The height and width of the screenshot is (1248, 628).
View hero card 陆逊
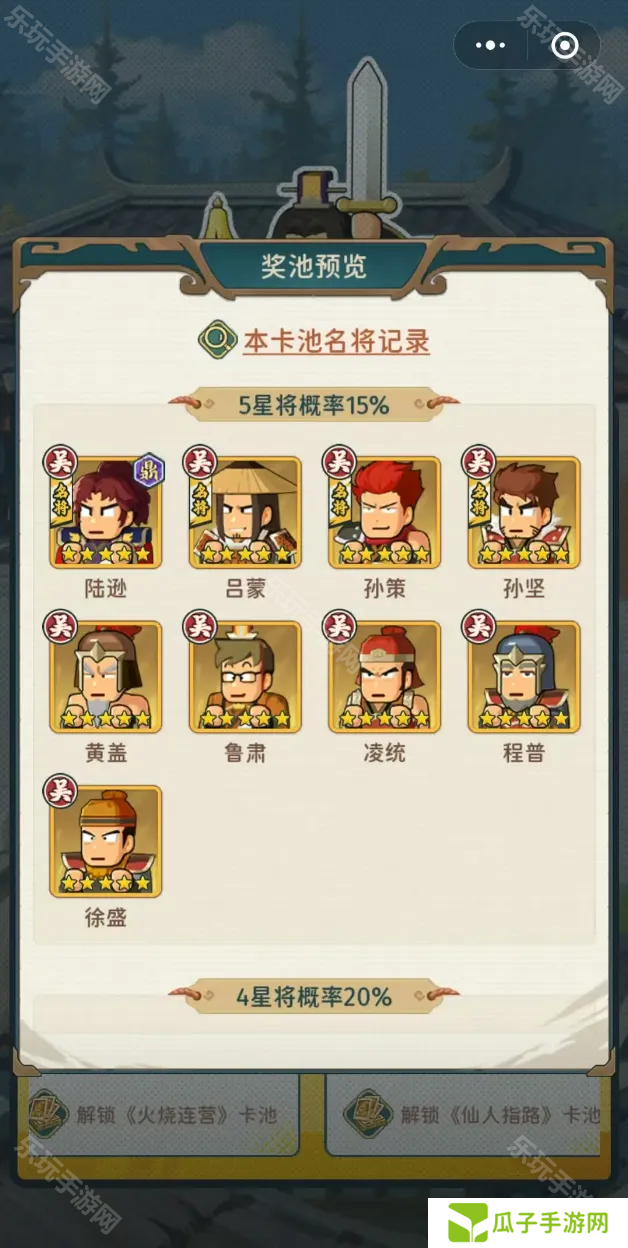(106, 512)
